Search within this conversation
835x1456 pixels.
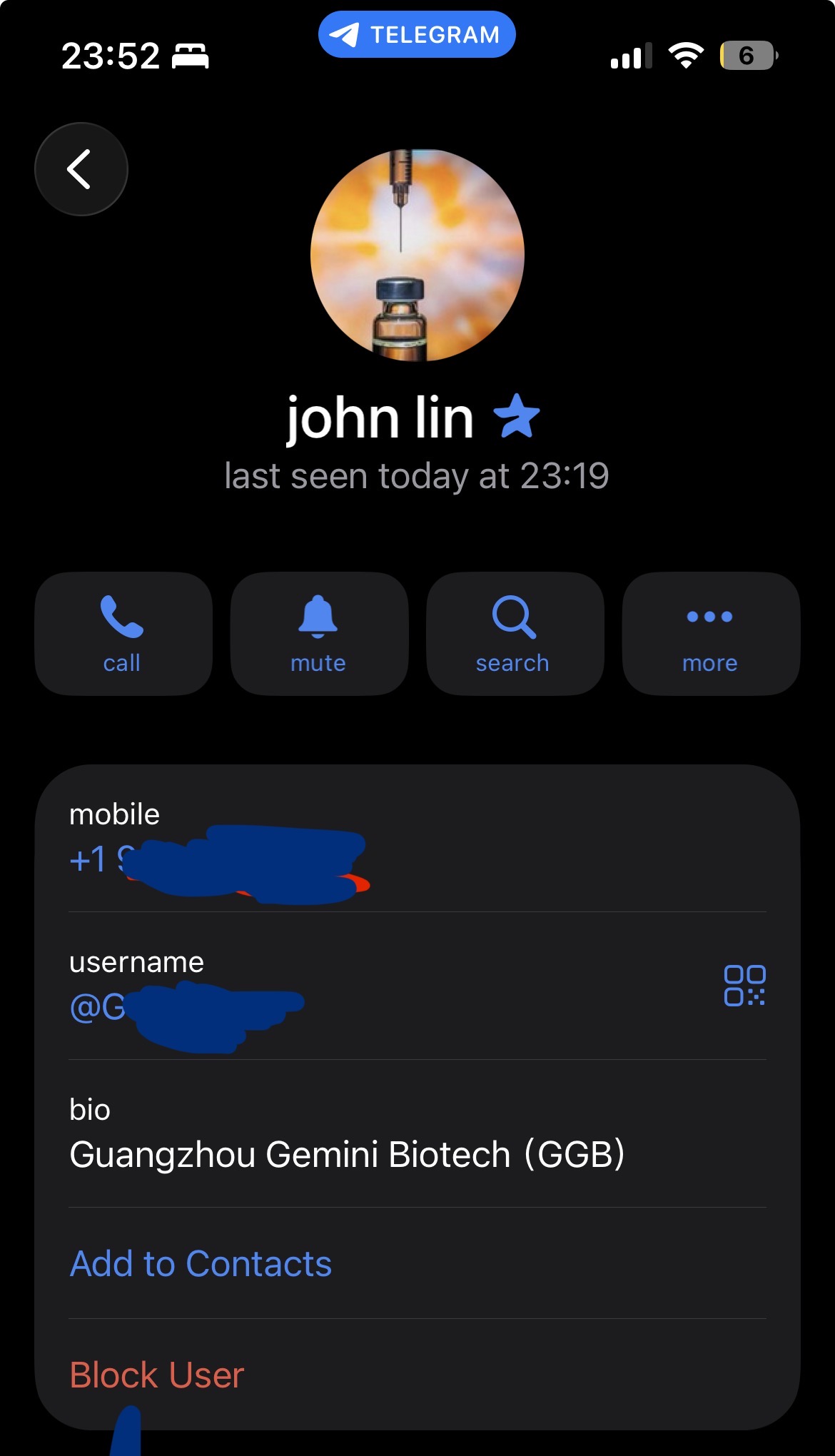(515, 633)
